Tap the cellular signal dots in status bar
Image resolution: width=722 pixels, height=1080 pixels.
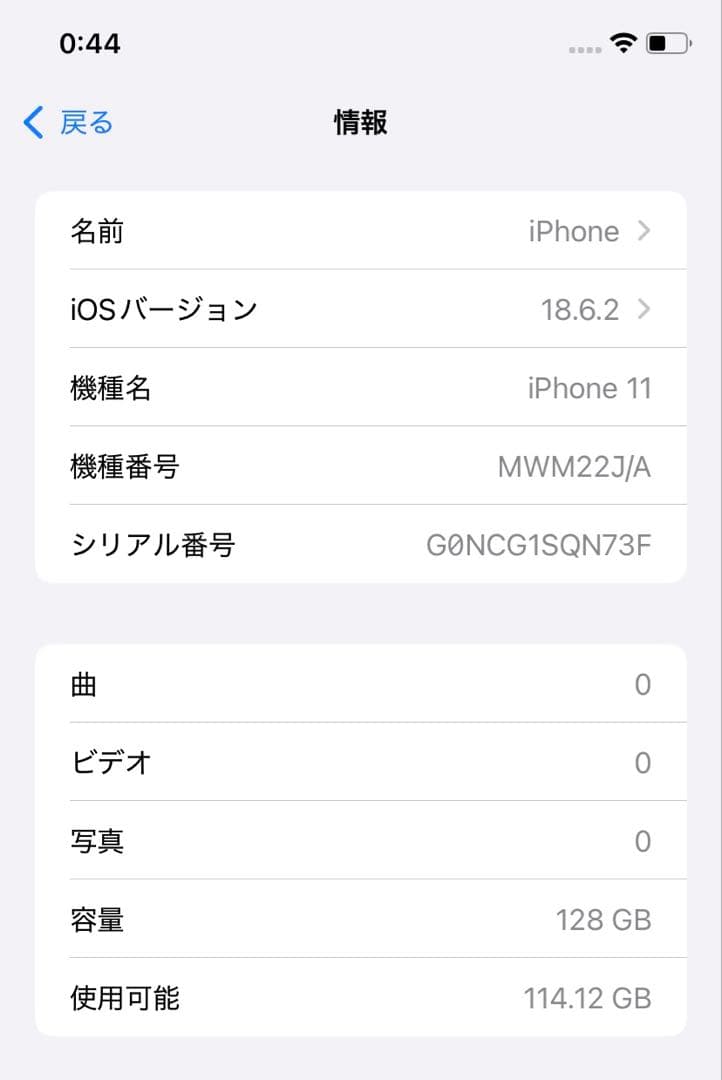pyautogui.click(x=584, y=47)
